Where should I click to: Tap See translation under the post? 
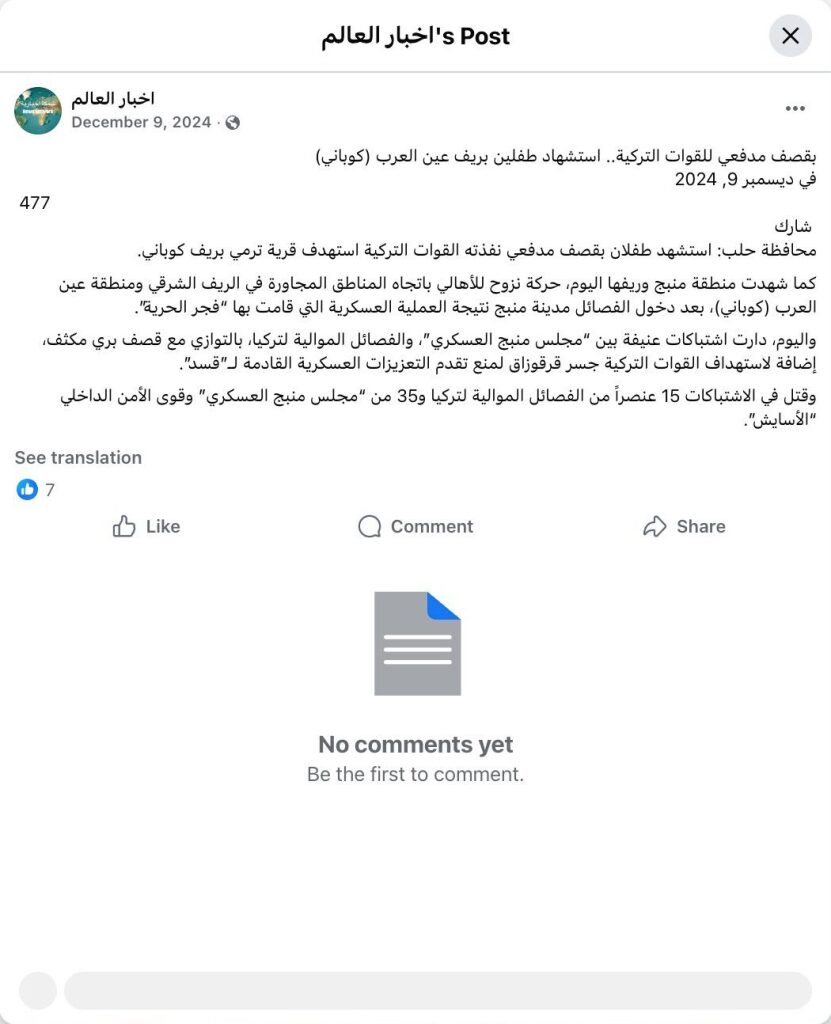tap(78, 457)
